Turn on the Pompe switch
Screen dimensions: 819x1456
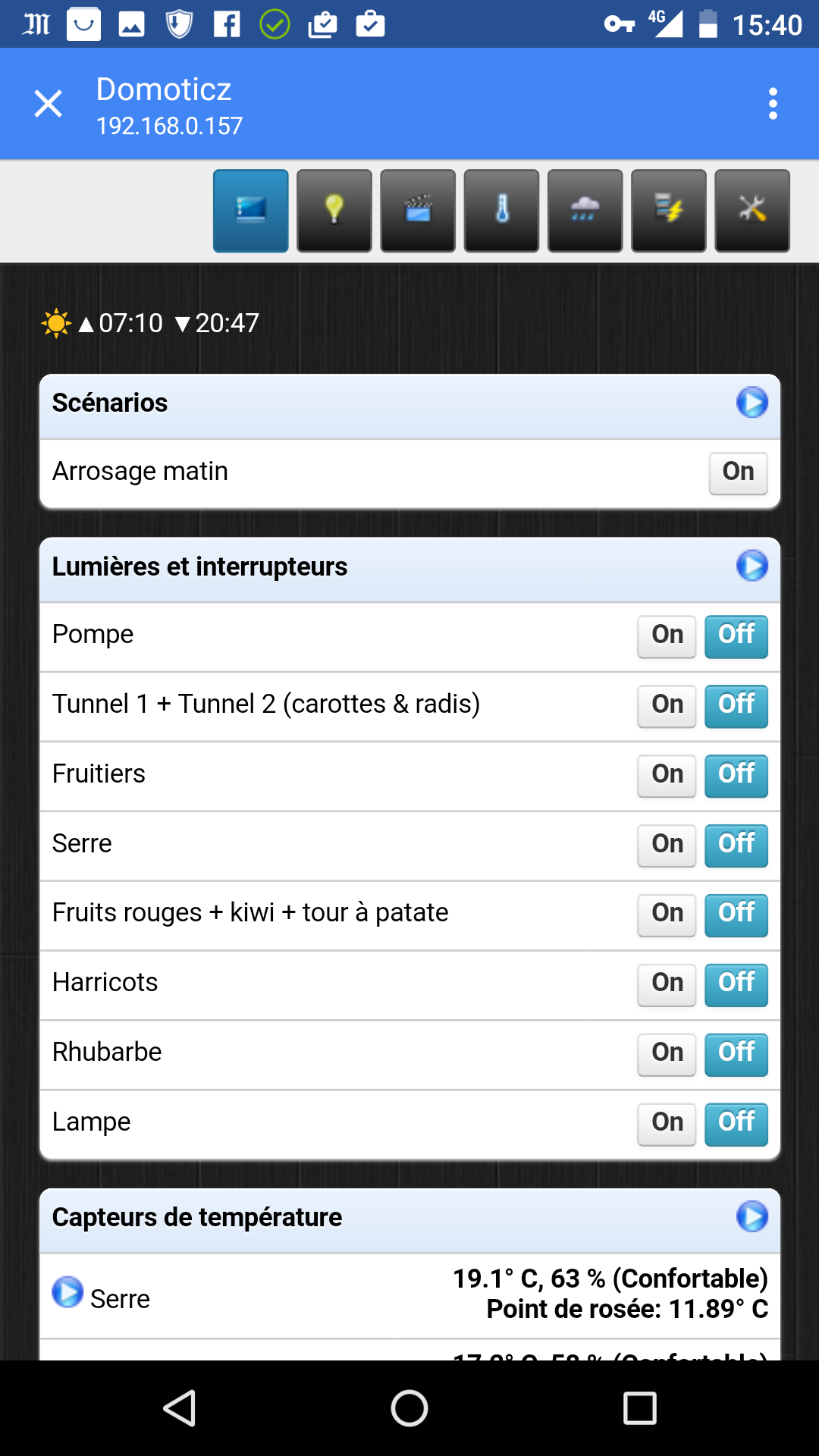point(667,636)
